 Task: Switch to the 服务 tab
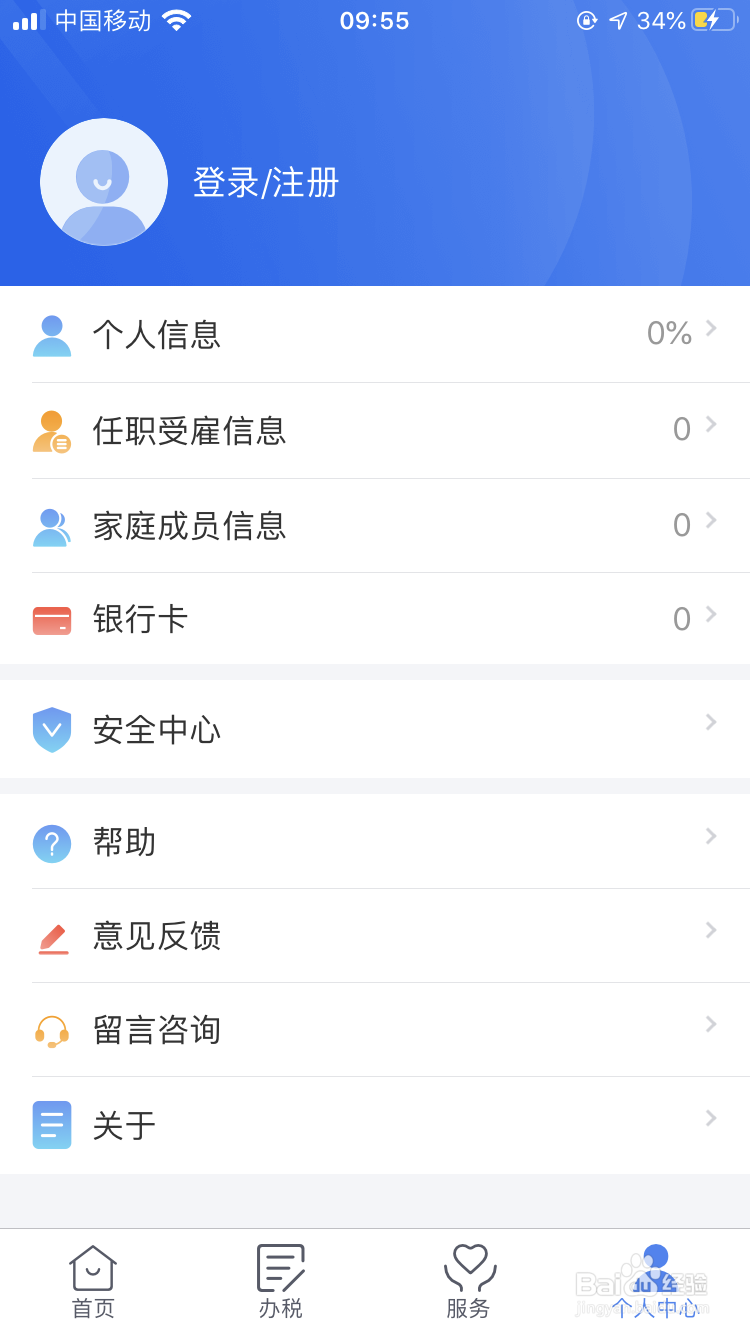tap(469, 1282)
